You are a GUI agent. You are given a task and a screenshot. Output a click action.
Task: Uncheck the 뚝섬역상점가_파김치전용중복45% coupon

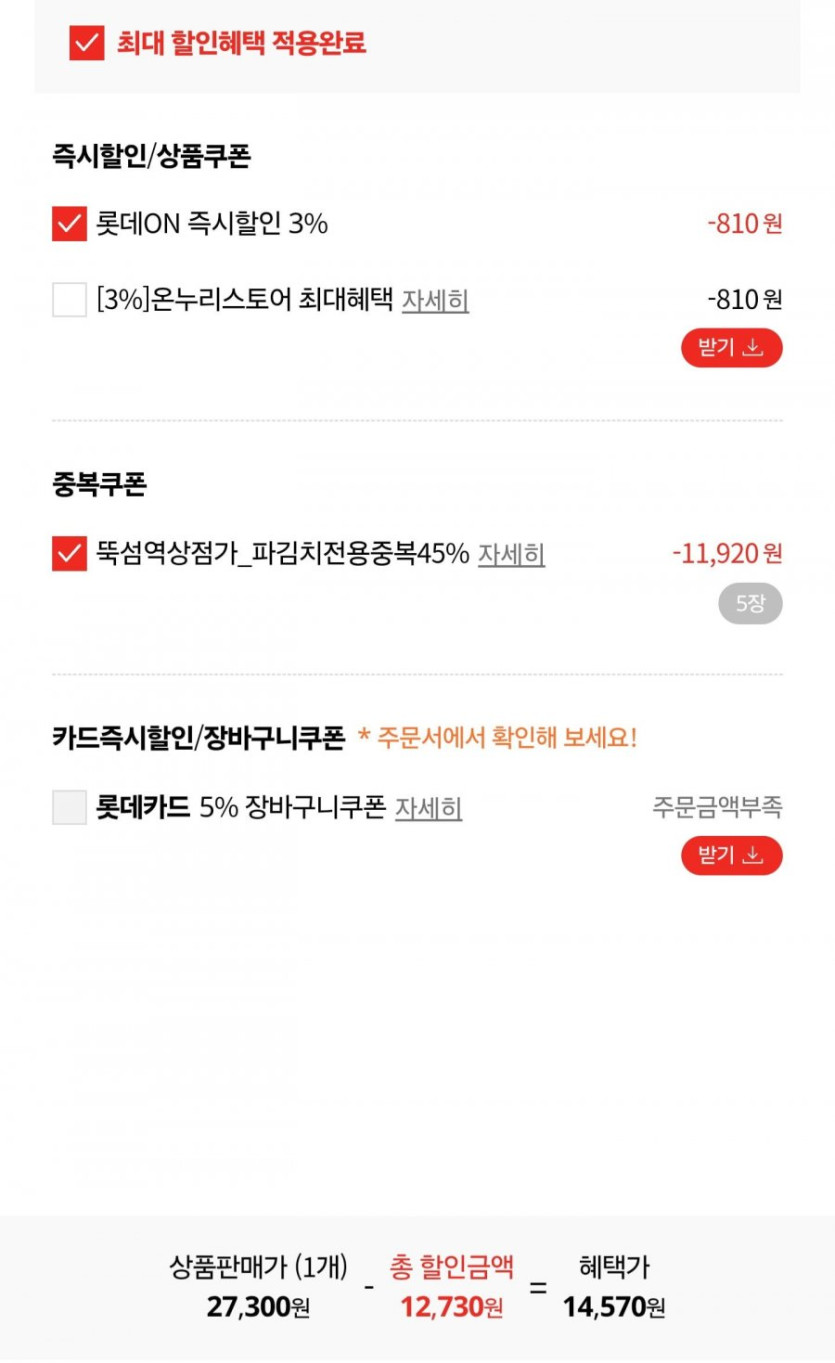pos(69,553)
